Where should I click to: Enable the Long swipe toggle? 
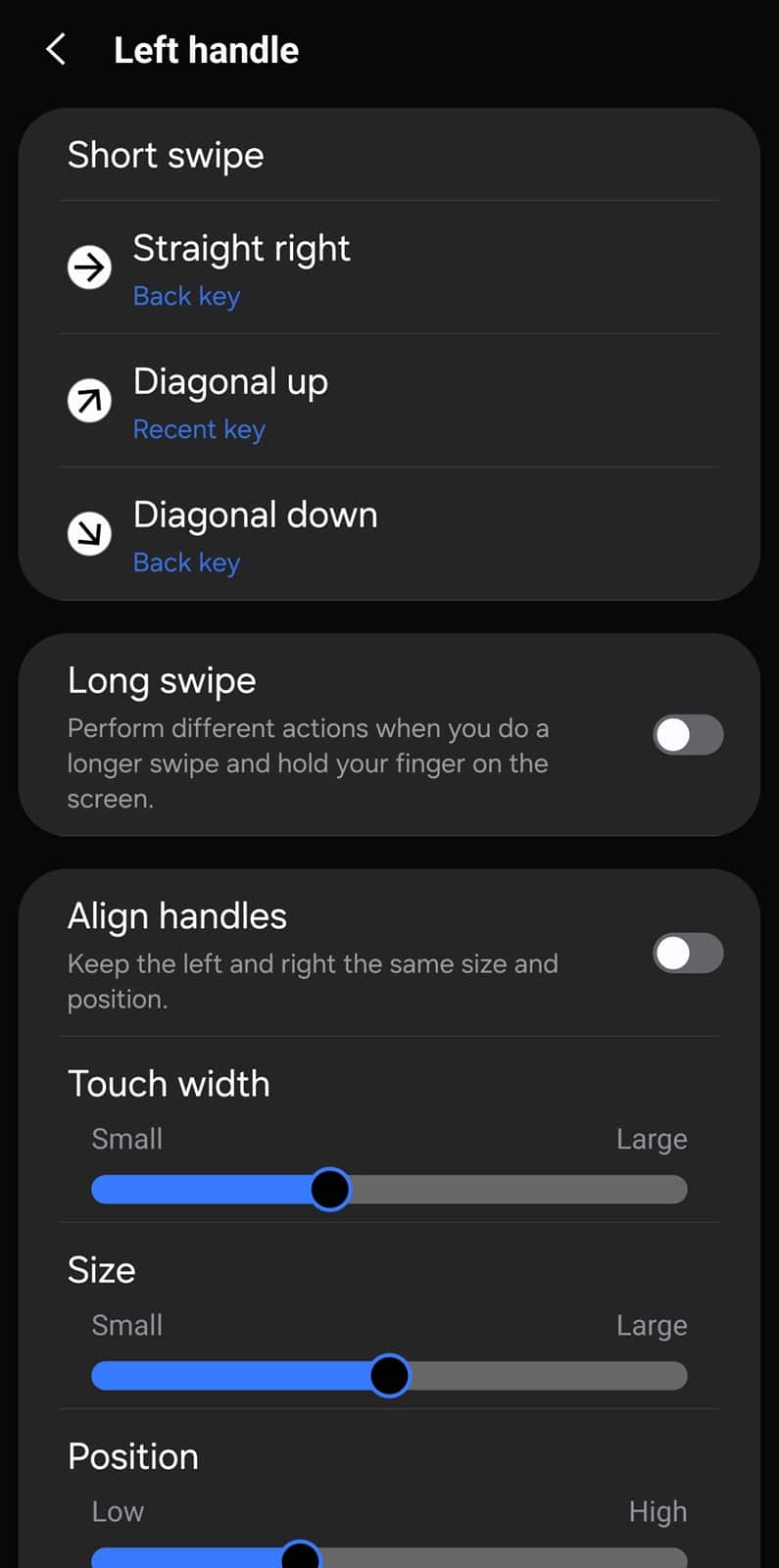tap(687, 735)
